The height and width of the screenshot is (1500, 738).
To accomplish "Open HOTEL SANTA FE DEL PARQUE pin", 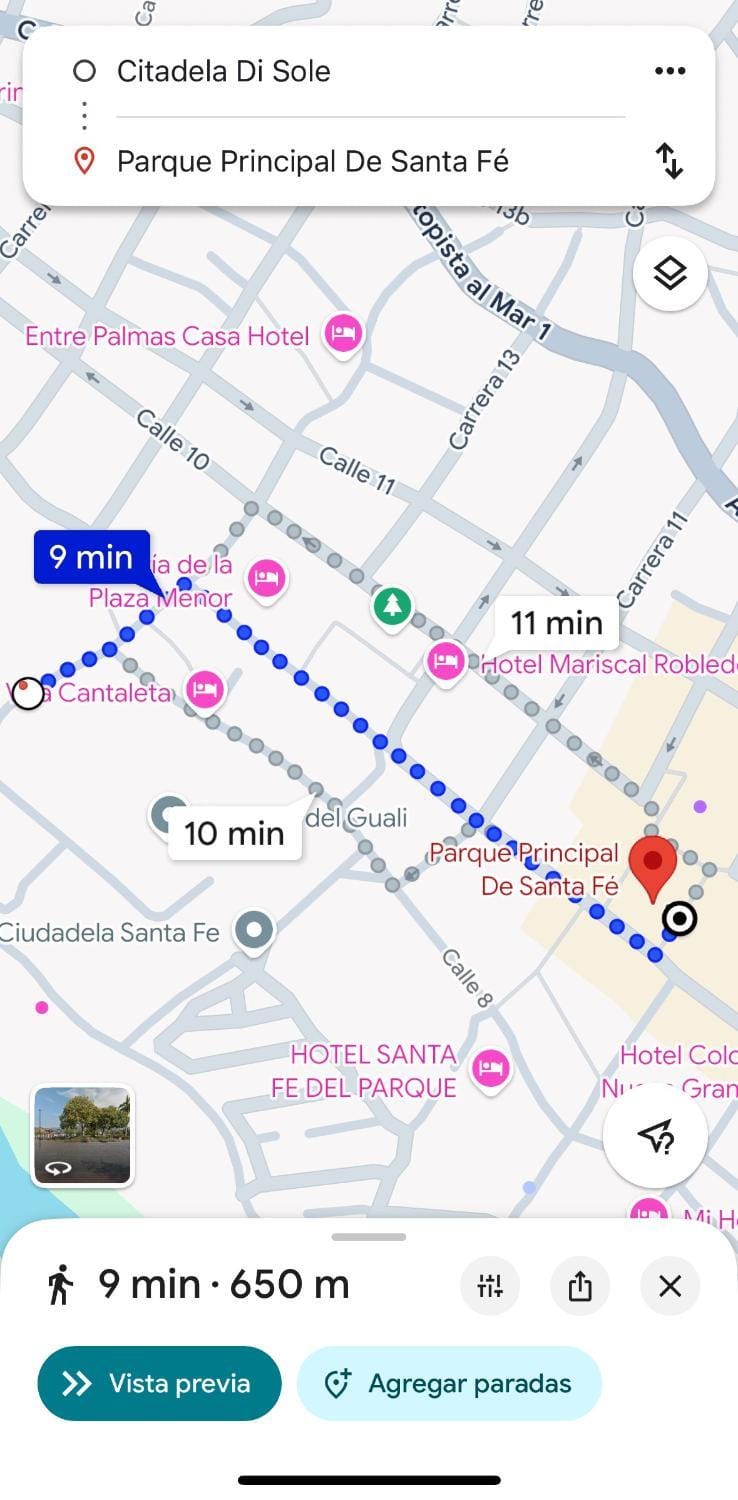I will (x=490, y=1068).
